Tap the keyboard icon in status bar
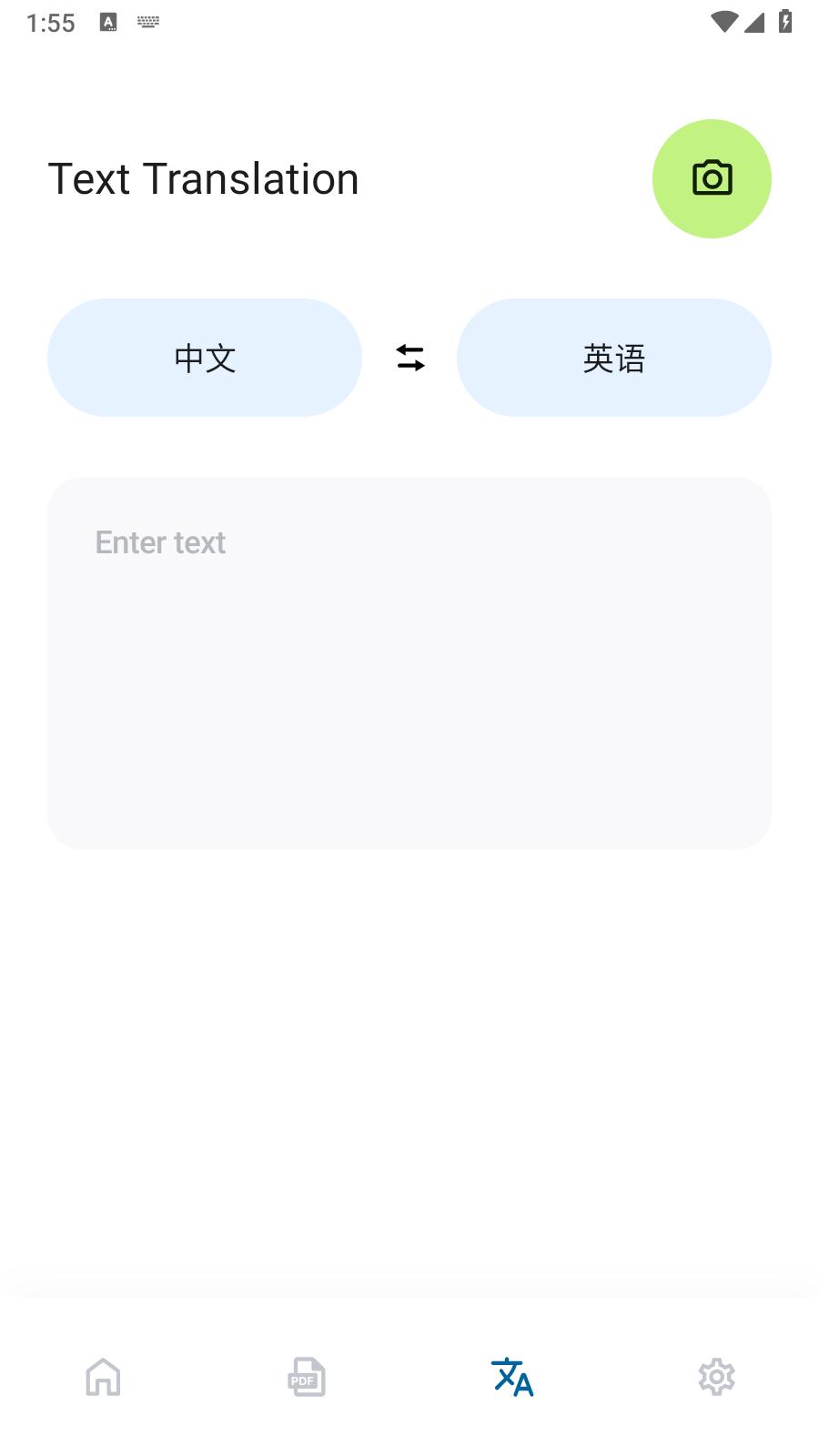Viewport: 819px width, 1456px height. 147,21
